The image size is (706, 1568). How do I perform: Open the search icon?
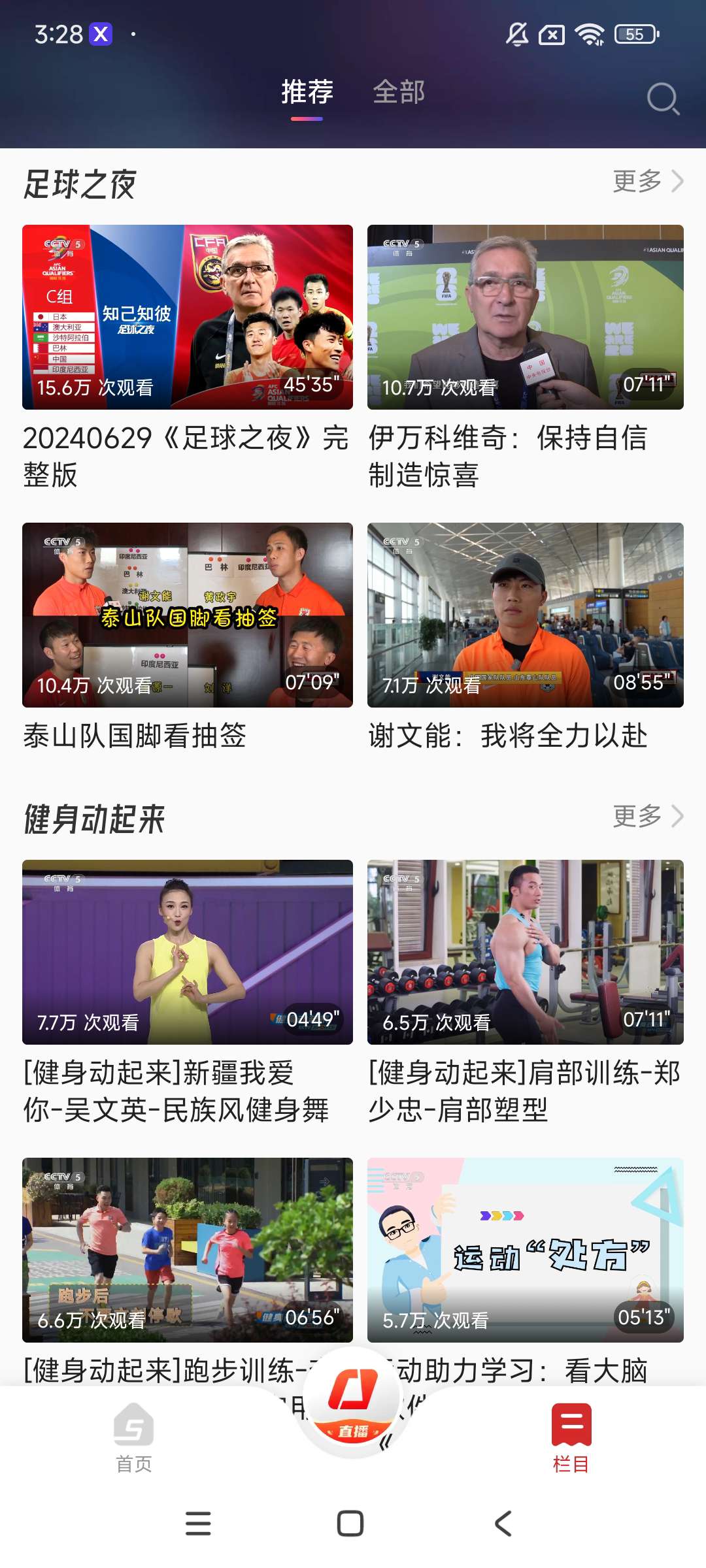(663, 99)
